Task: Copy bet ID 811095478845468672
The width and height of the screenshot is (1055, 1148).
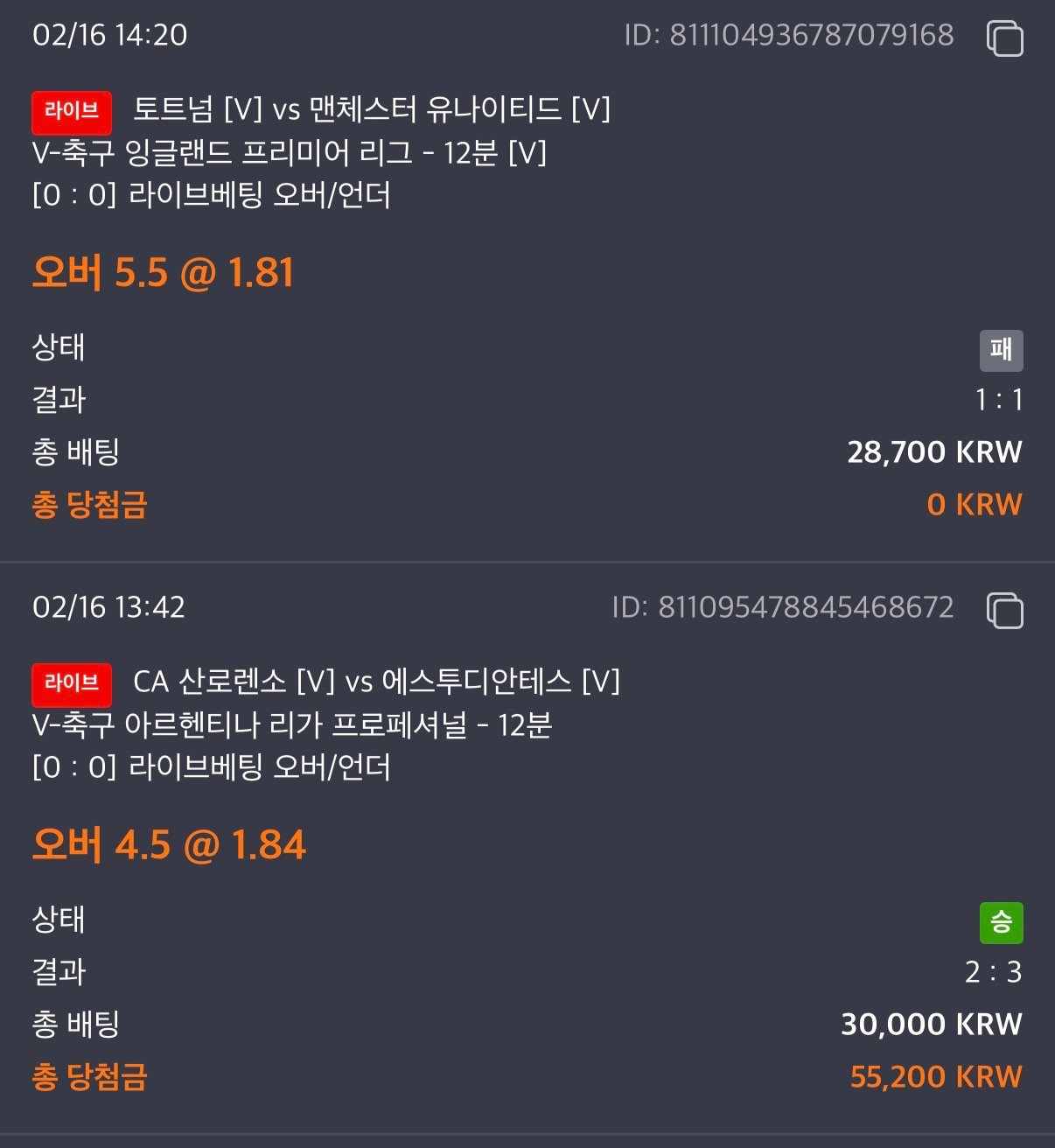Action: click(x=1004, y=610)
